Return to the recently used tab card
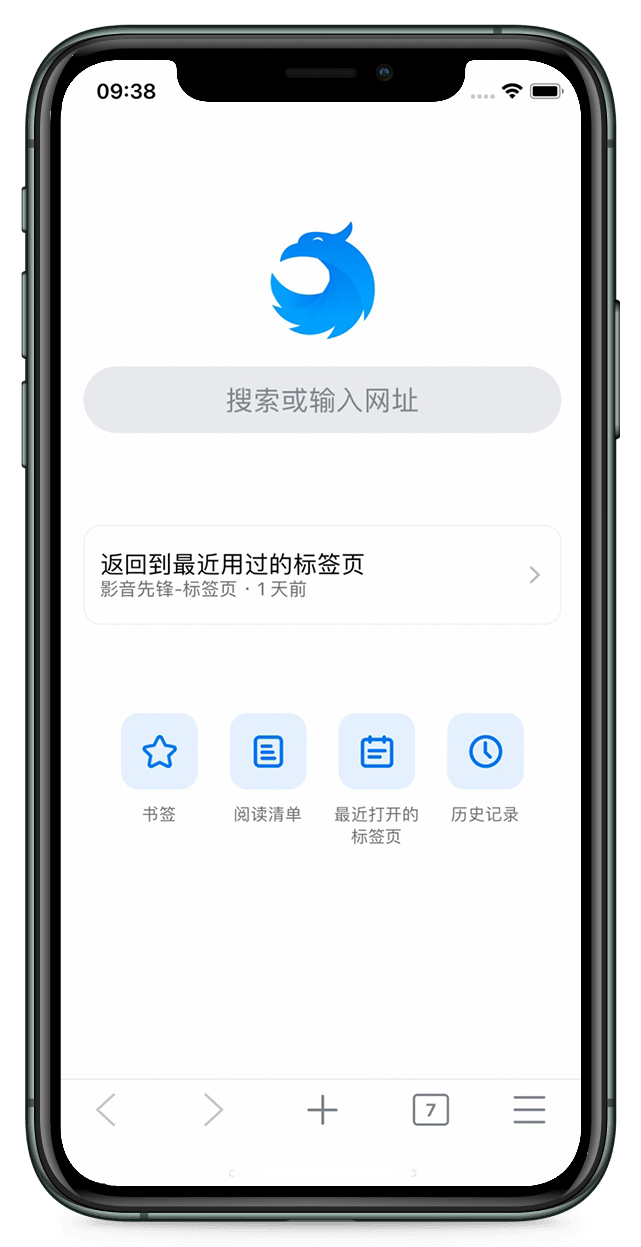The width and height of the screenshot is (641, 1247). point(321,575)
